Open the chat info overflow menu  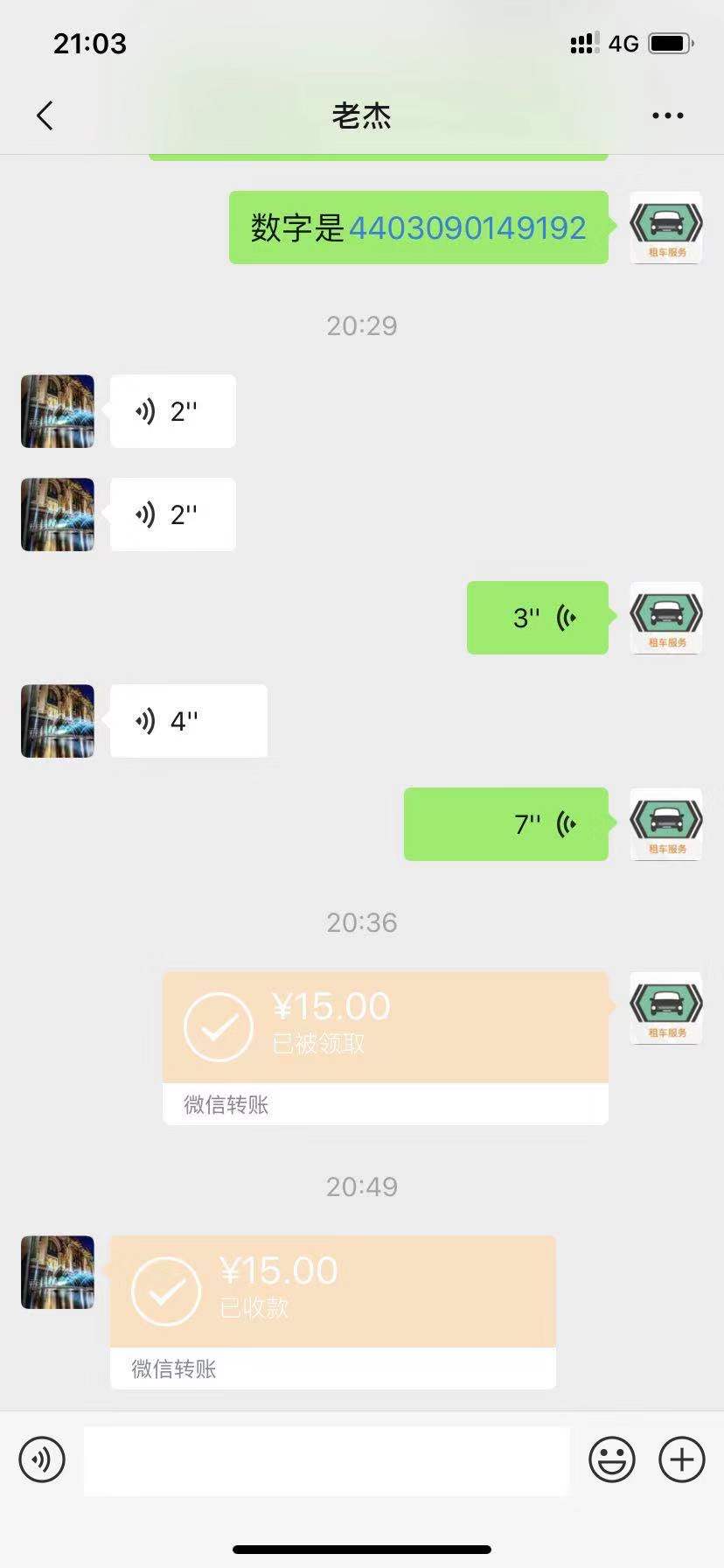(x=667, y=115)
